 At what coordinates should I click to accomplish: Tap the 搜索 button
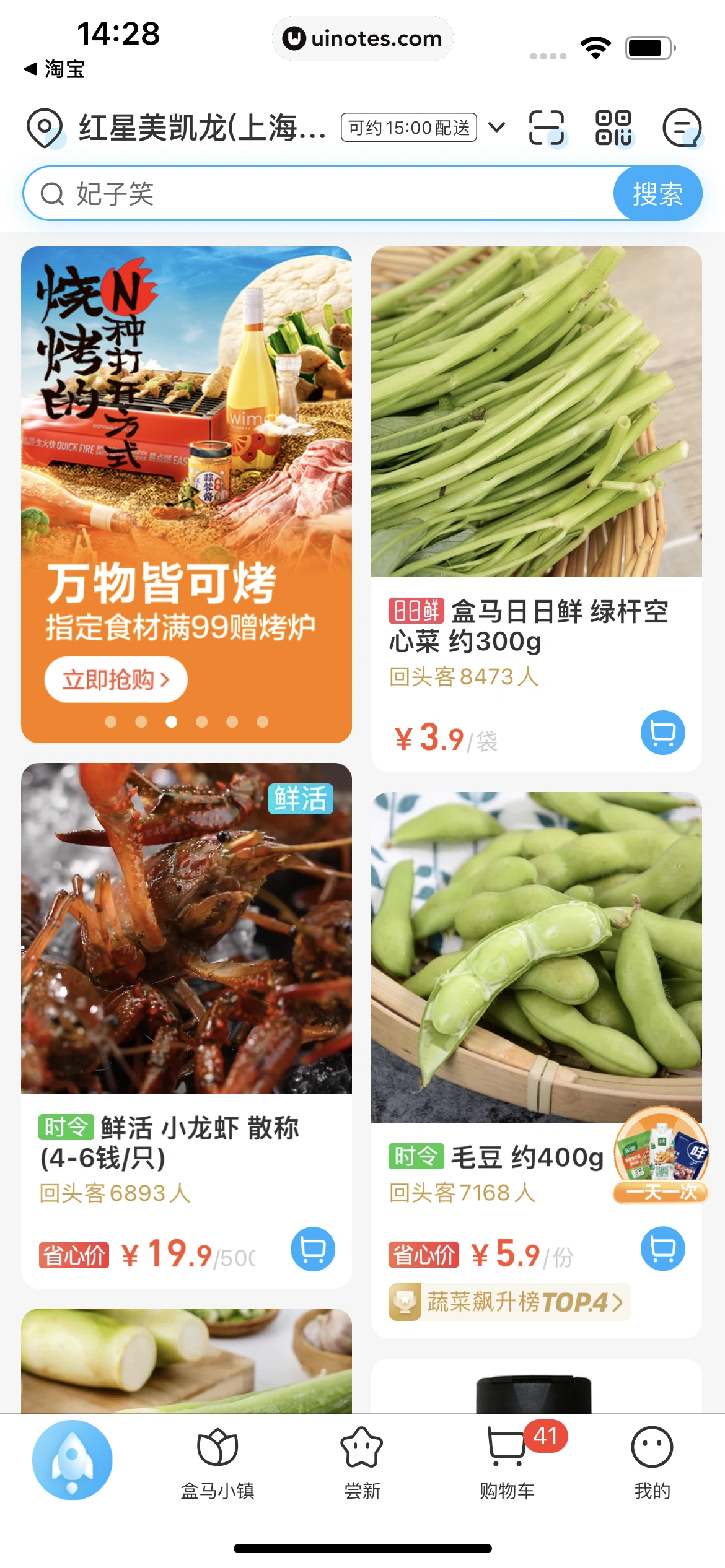(657, 194)
